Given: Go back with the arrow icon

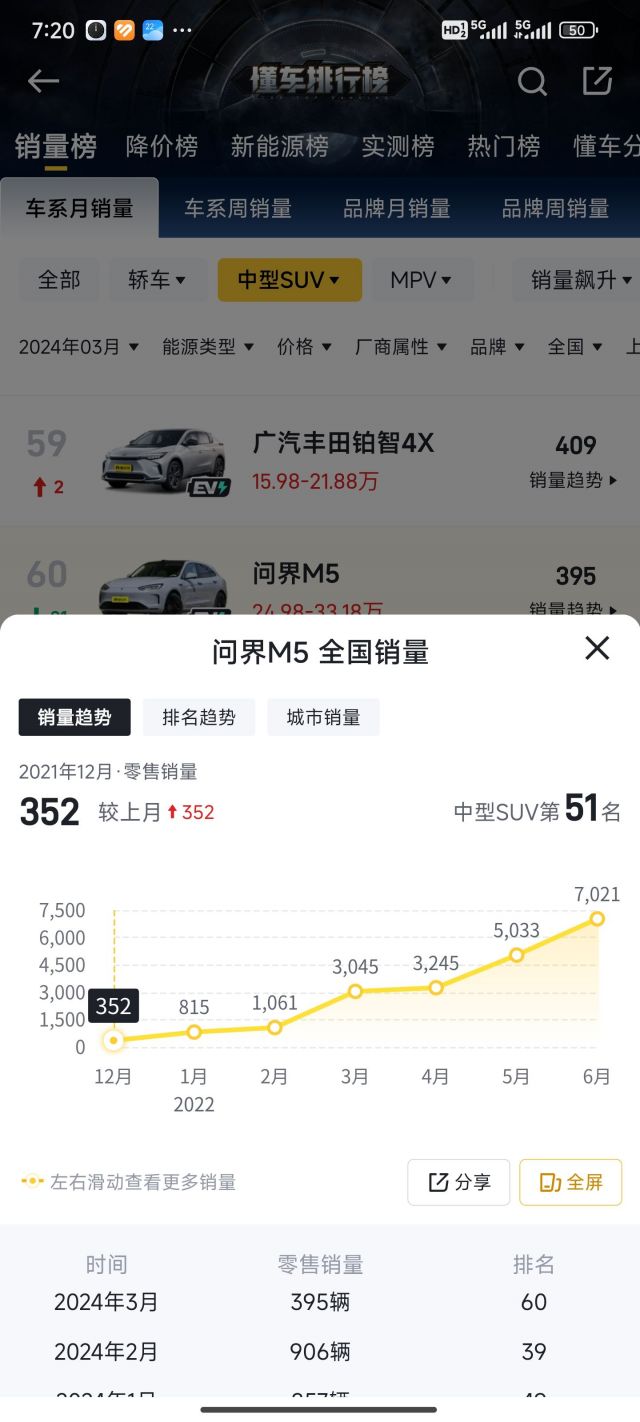Looking at the screenshot, I should pyautogui.click(x=43, y=81).
